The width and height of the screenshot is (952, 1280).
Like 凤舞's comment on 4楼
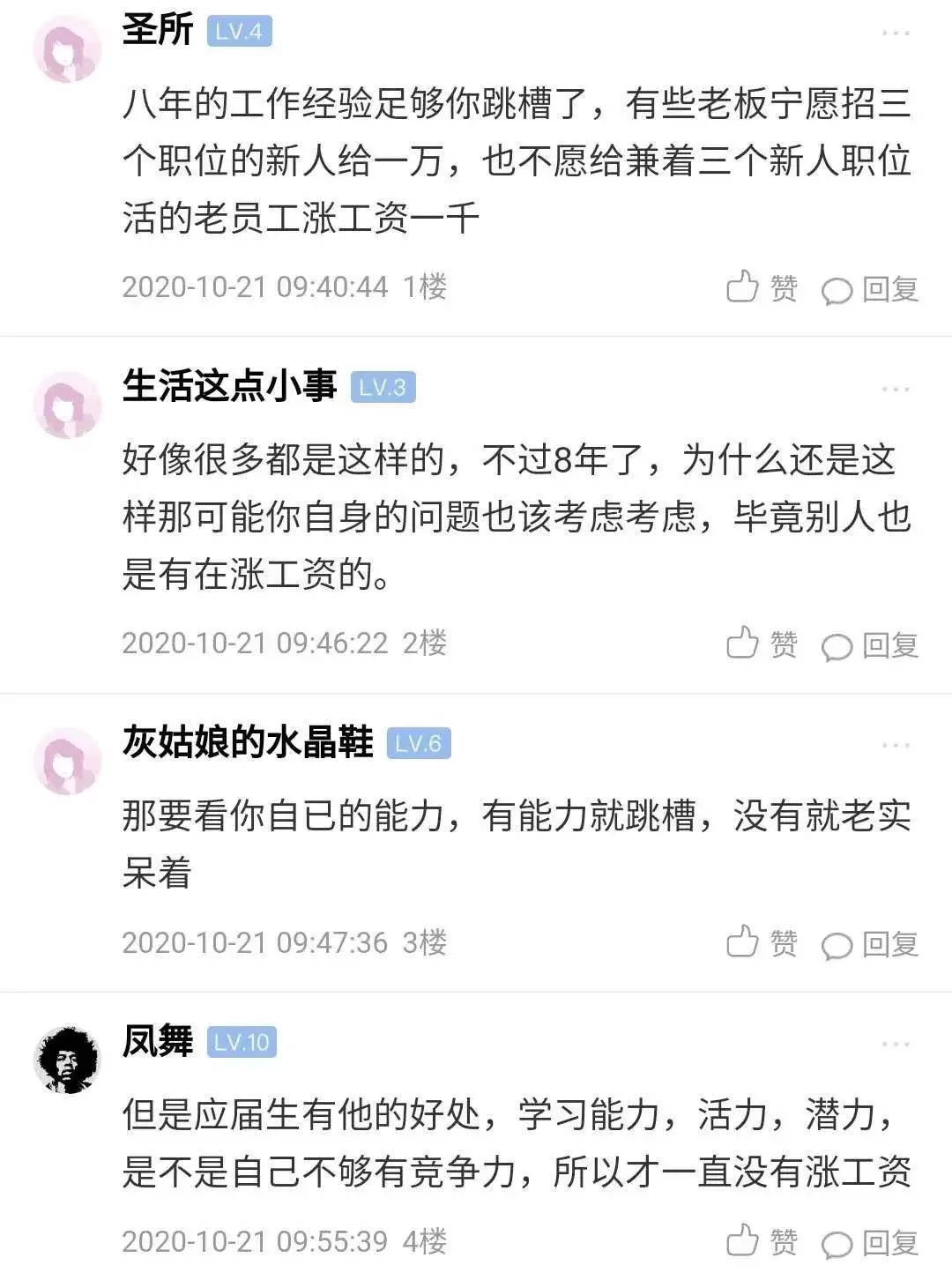[x=762, y=1242]
